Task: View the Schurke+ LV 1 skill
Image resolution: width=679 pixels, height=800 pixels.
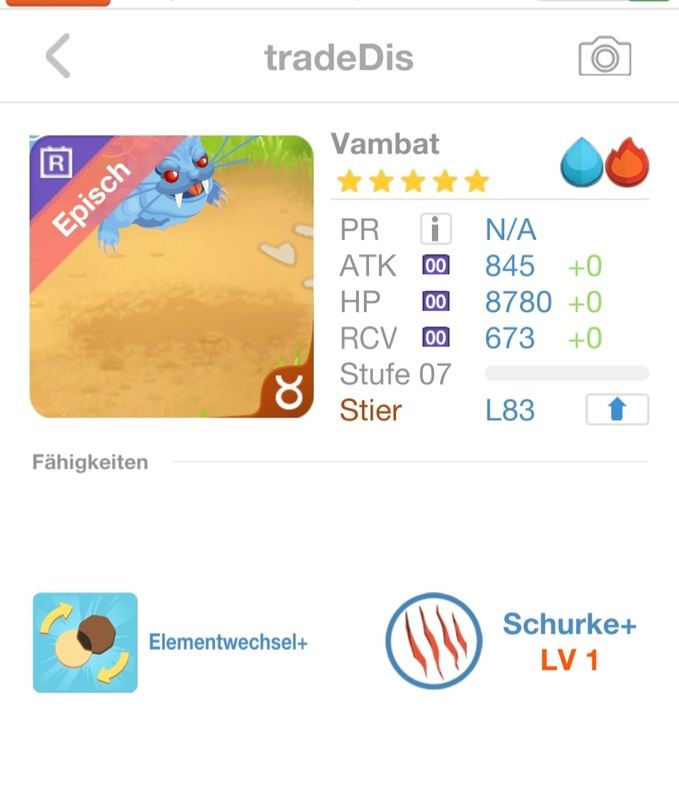Action: 434,642
